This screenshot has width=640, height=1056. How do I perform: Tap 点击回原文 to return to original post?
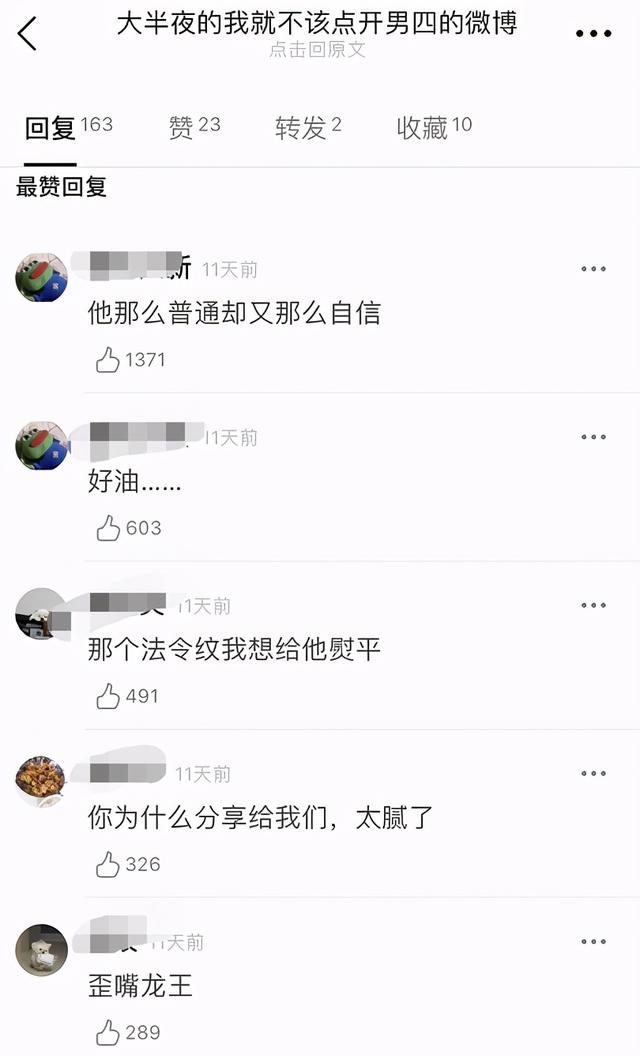point(317,50)
